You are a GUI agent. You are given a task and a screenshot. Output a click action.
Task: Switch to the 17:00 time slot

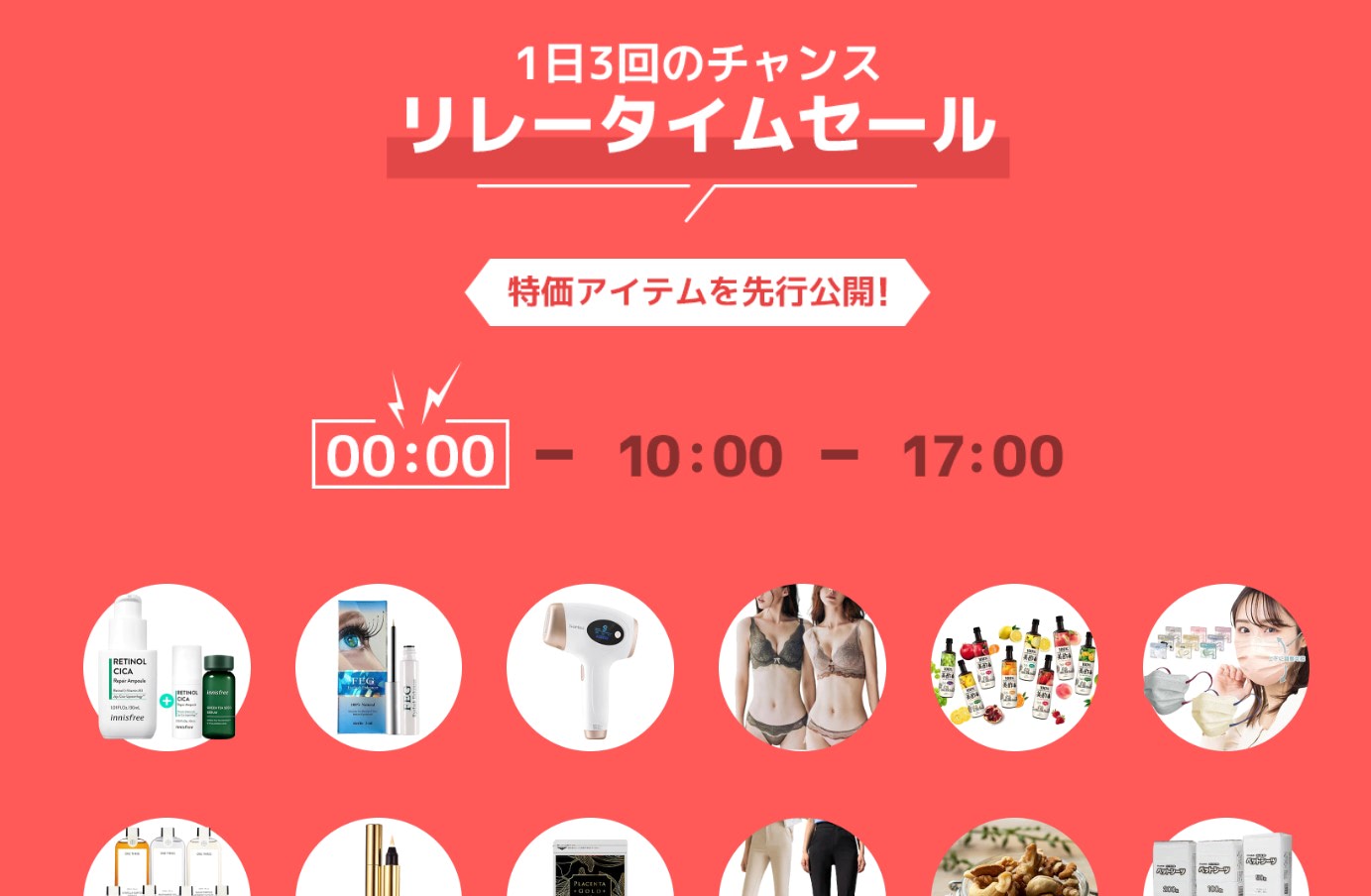click(982, 456)
